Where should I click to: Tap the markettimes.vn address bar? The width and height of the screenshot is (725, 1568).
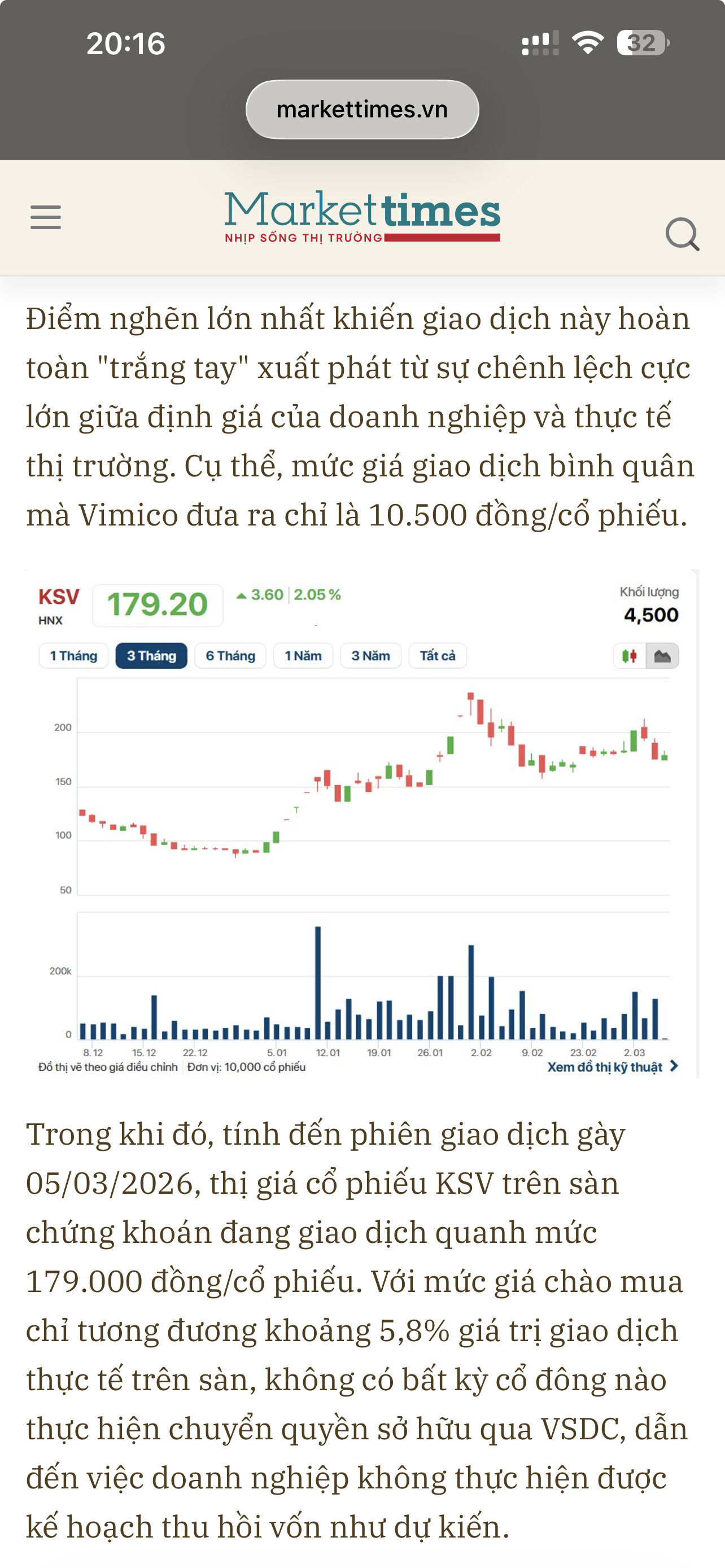362,110
